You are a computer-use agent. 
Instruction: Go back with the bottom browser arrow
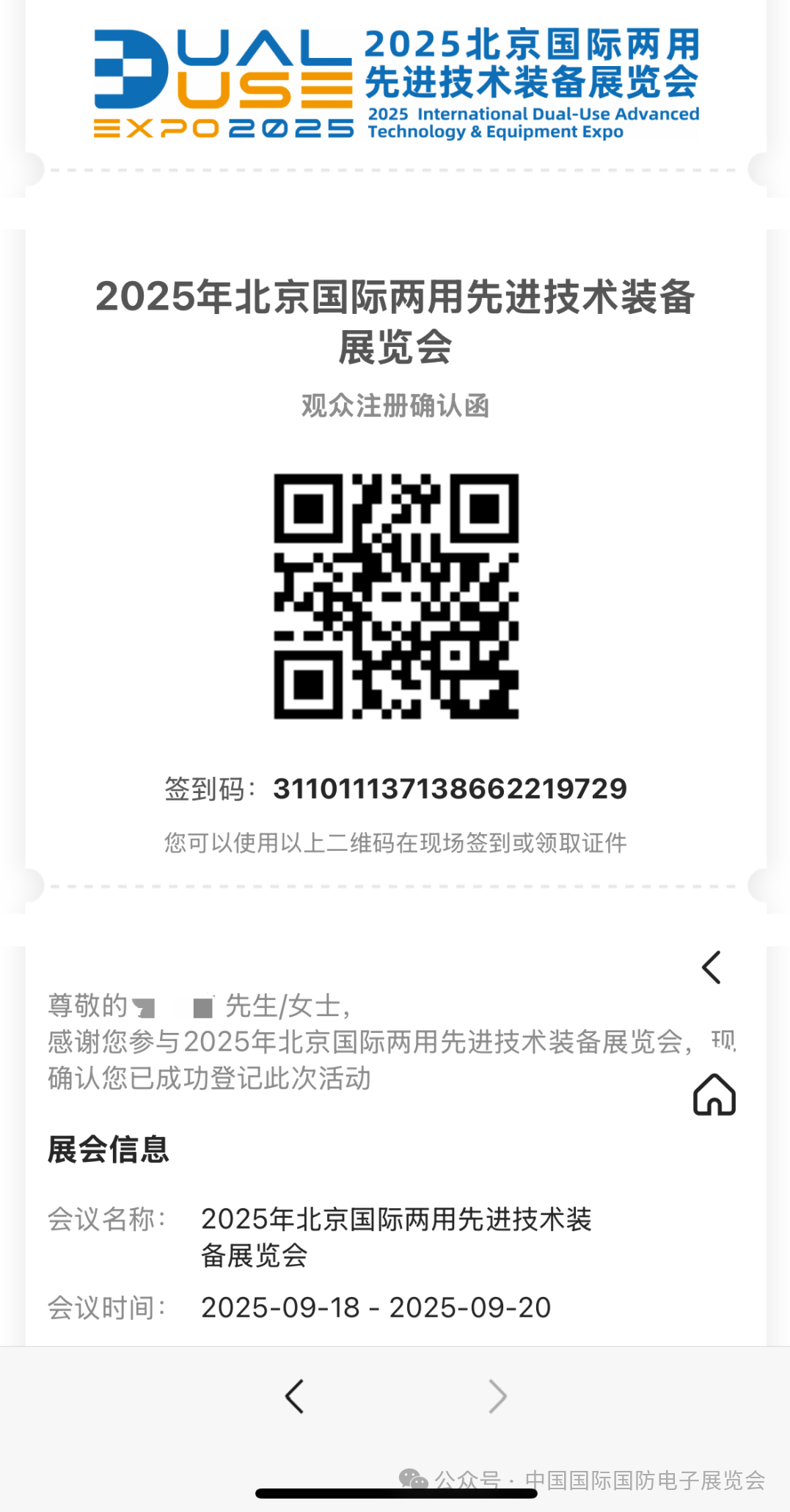294,1396
